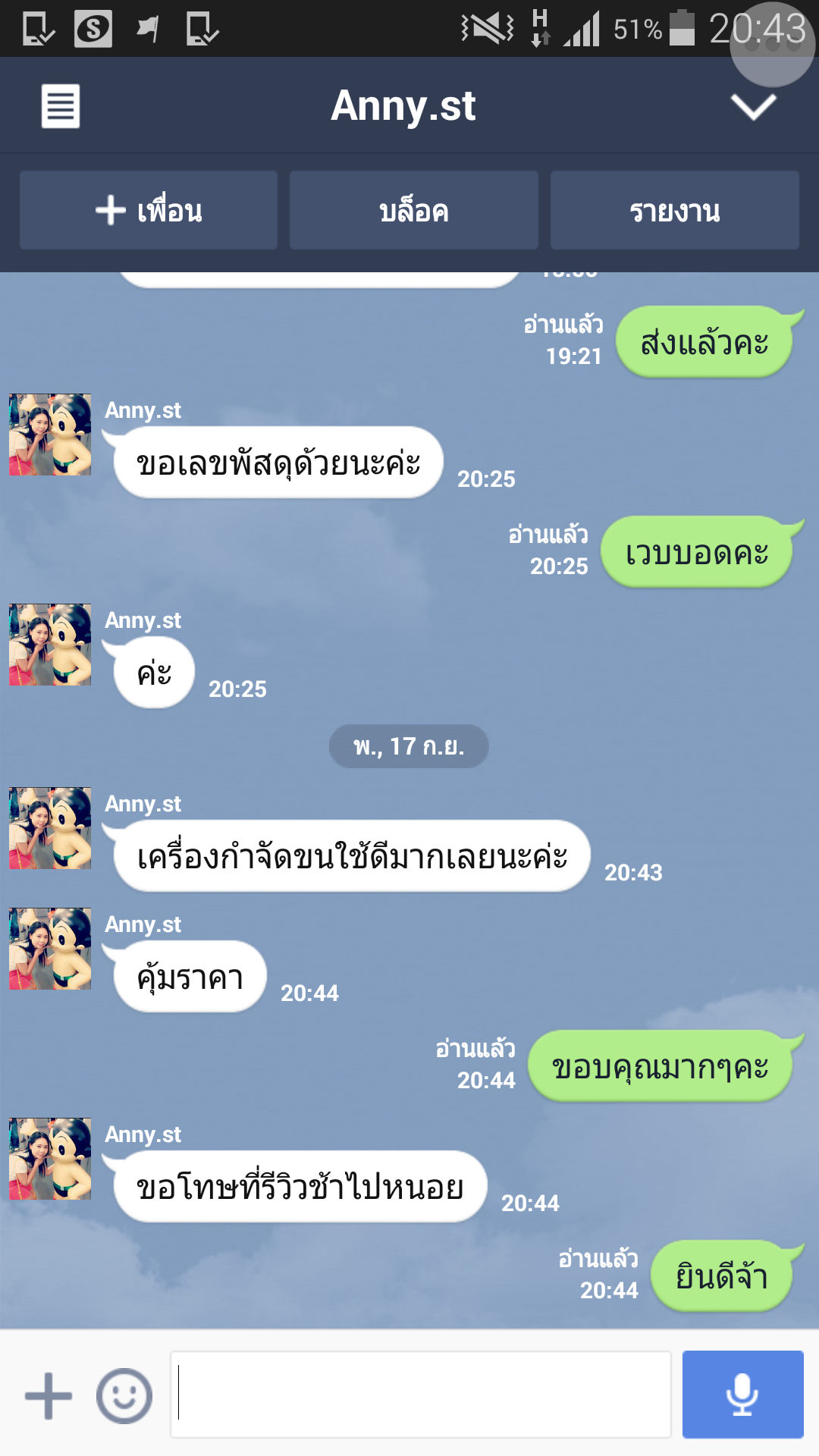Report this user via รายงาน
This screenshot has width=819, height=1456.
[x=674, y=210]
